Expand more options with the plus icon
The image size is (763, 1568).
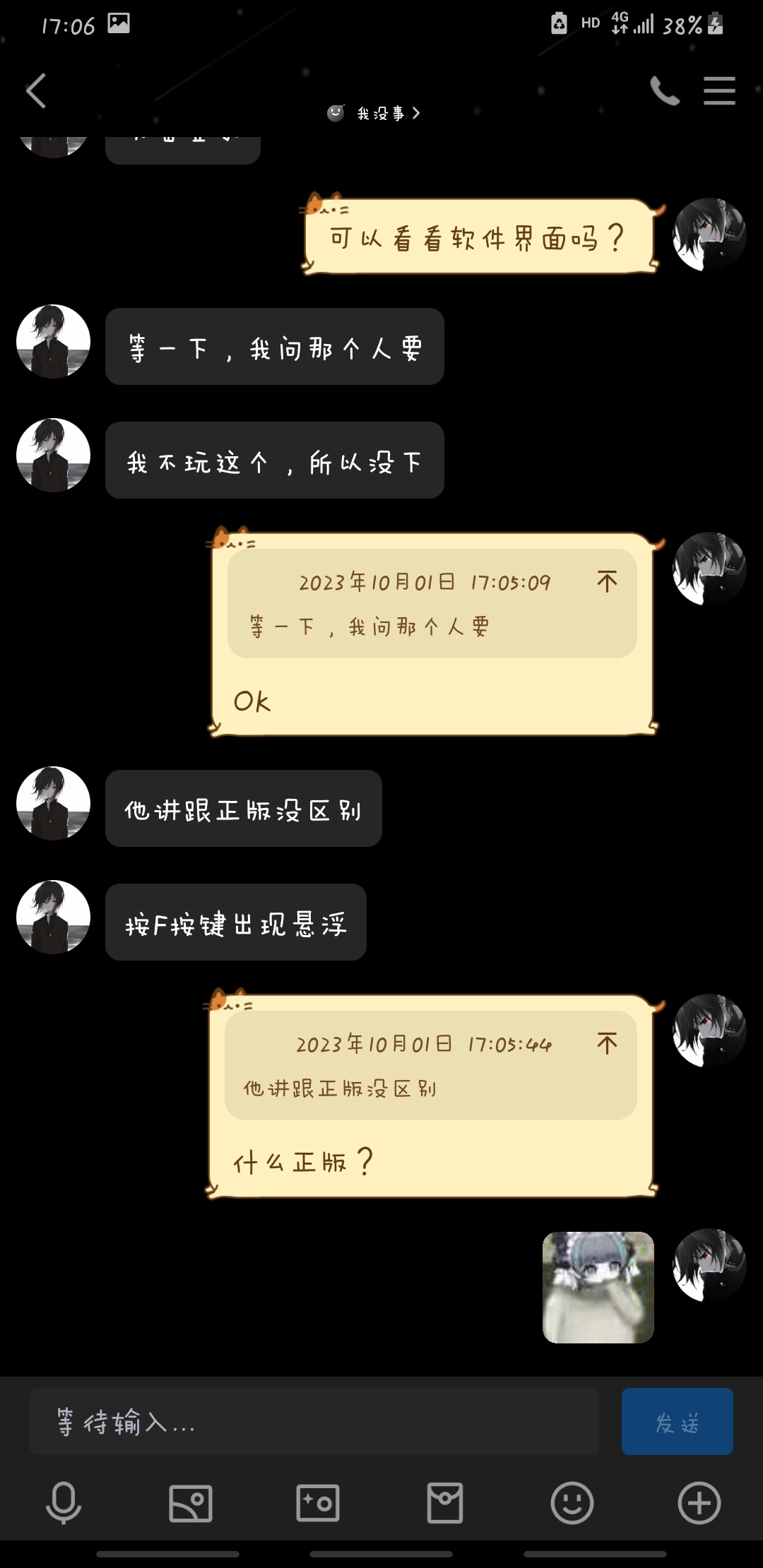click(x=699, y=1503)
